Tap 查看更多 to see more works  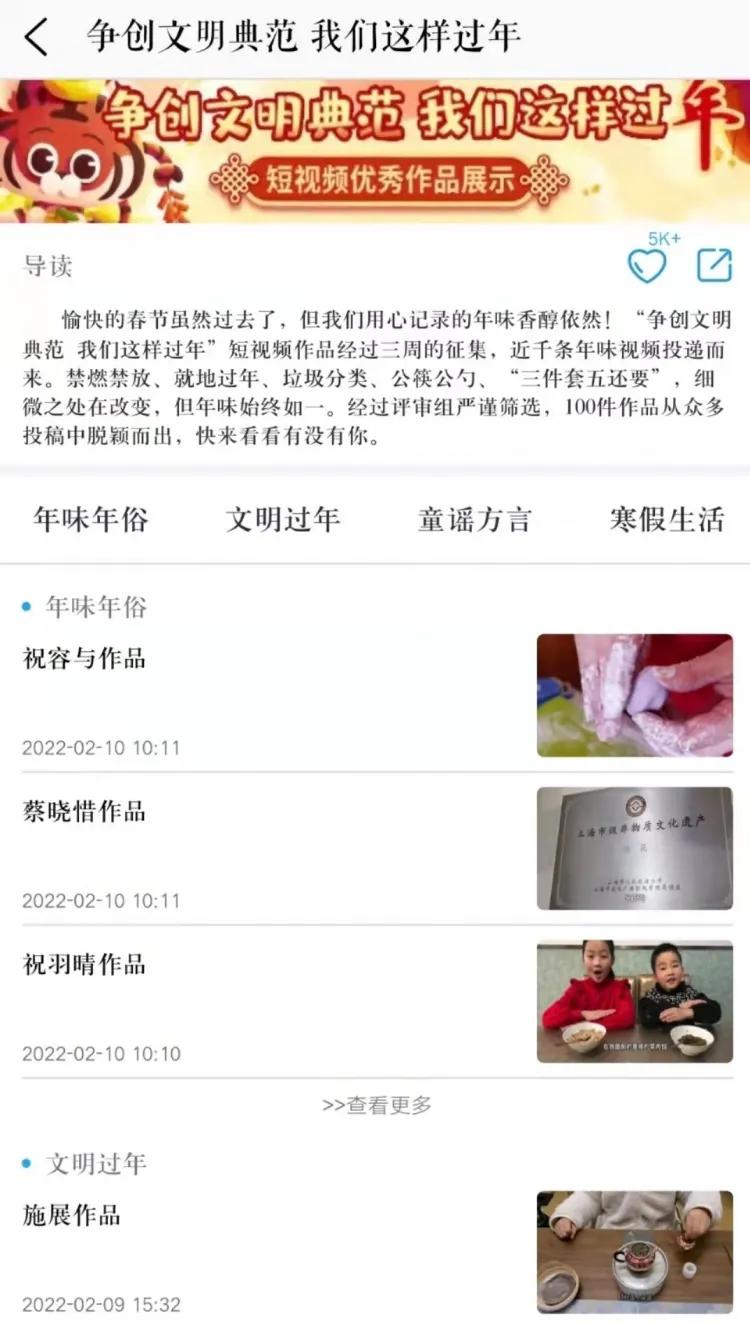(x=377, y=1105)
